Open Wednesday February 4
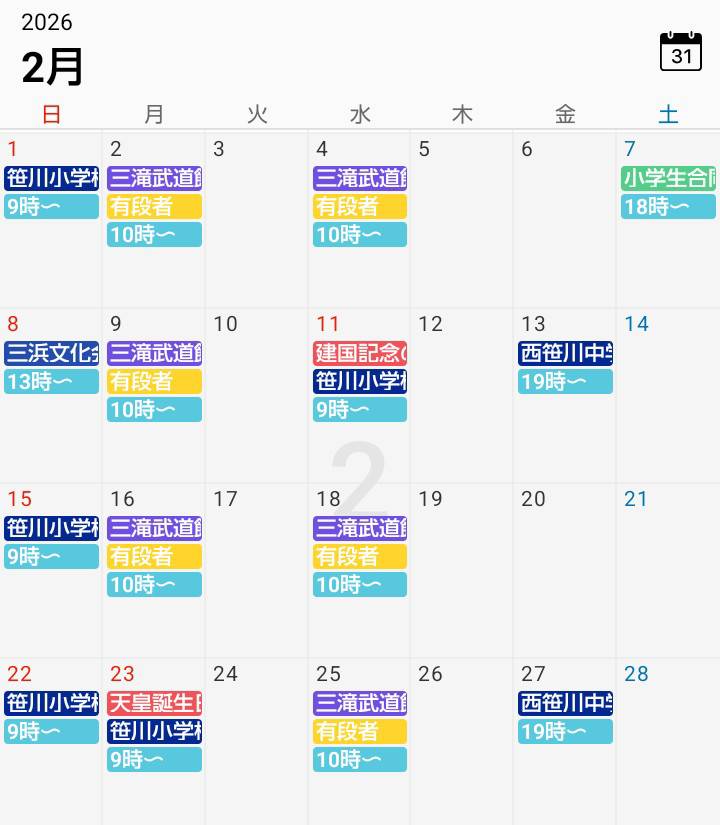Screen dimensions: 720x825 point(360,270)
